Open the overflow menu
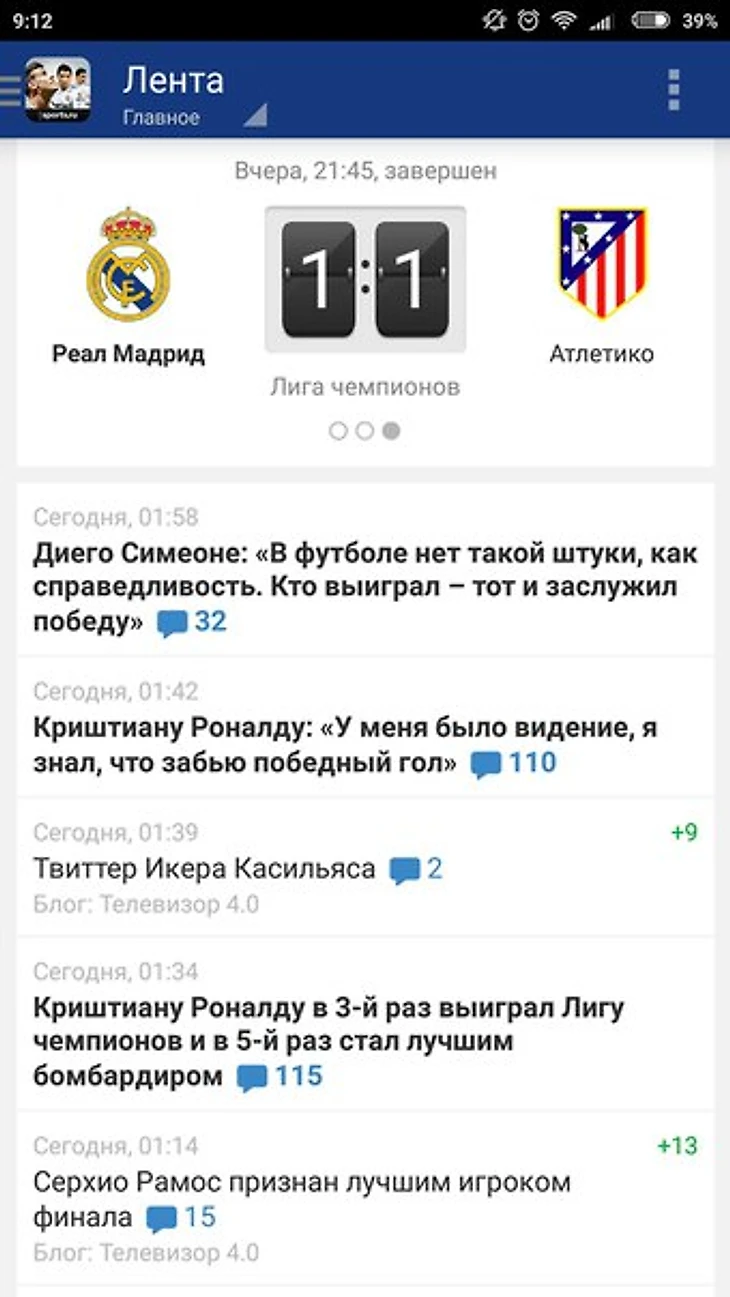 pos(674,90)
